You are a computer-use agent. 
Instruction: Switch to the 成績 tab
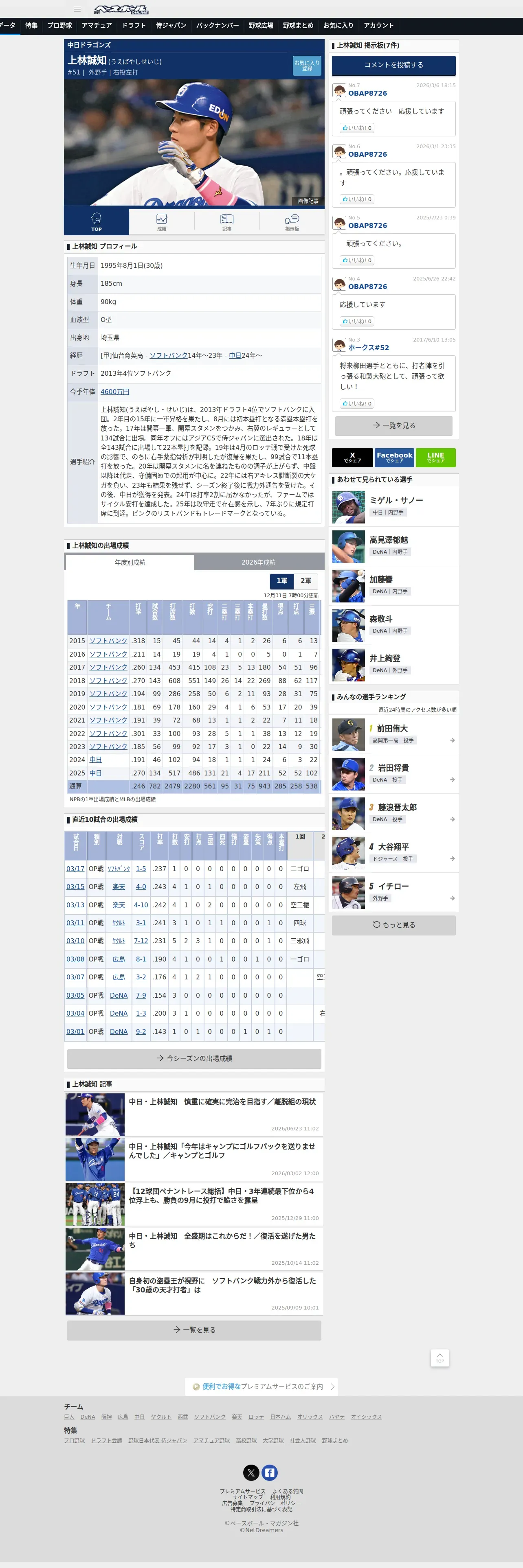pyautogui.click(x=161, y=222)
